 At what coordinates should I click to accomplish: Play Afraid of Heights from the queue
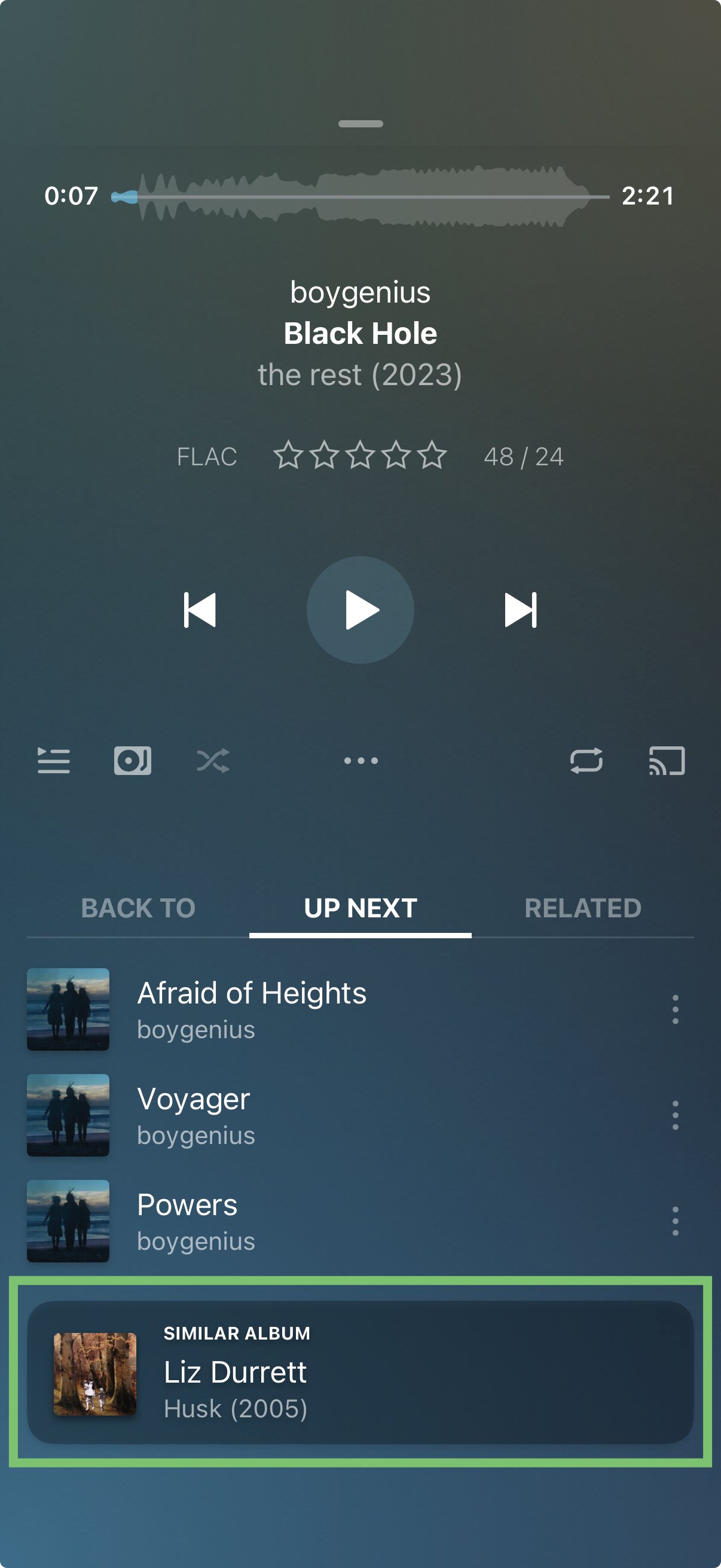click(252, 1009)
